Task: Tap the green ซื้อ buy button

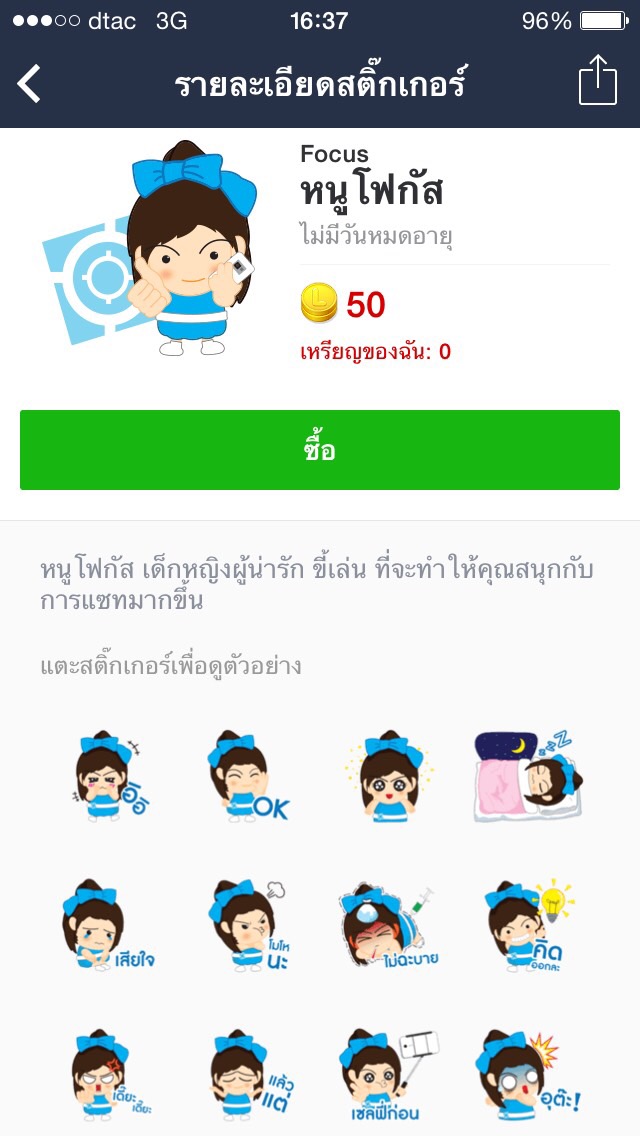Action: (x=320, y=450)
